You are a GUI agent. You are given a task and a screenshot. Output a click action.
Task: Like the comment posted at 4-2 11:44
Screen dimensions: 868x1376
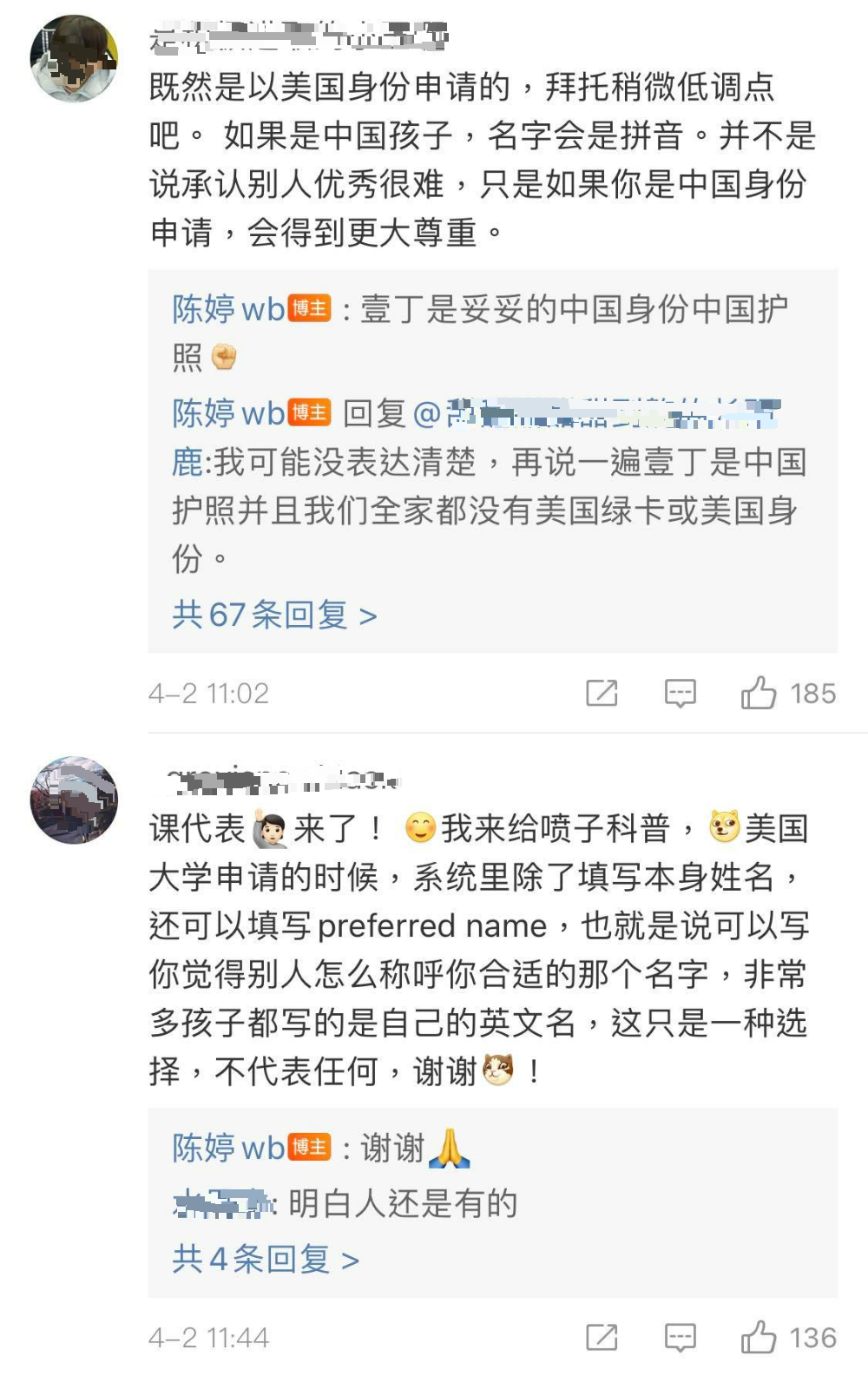pyautogui.click(x=758, y=1338)
